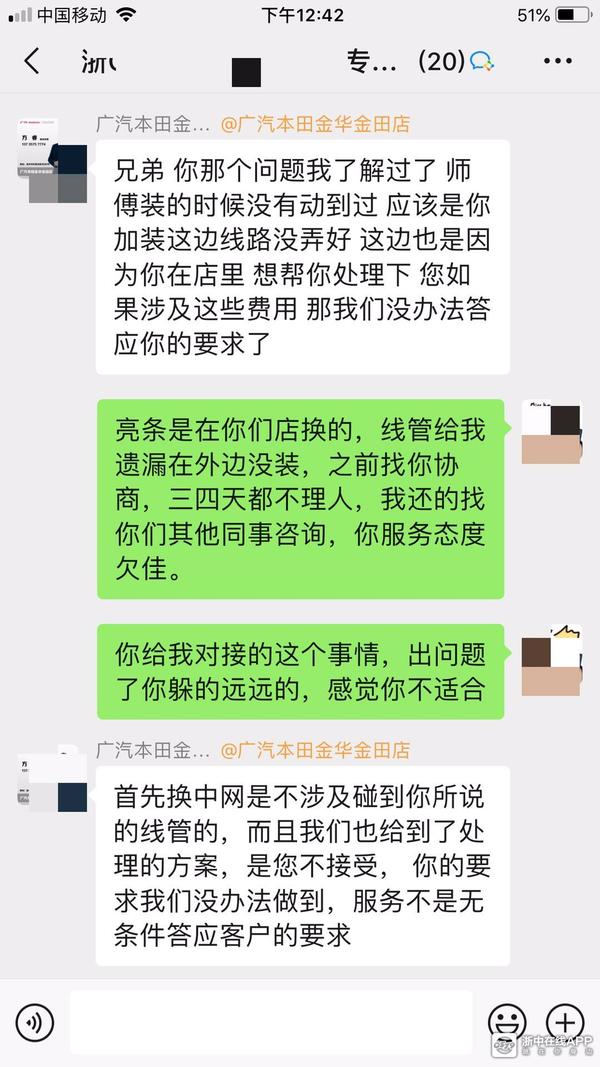Tap the message text input field

pos(270,1022)
